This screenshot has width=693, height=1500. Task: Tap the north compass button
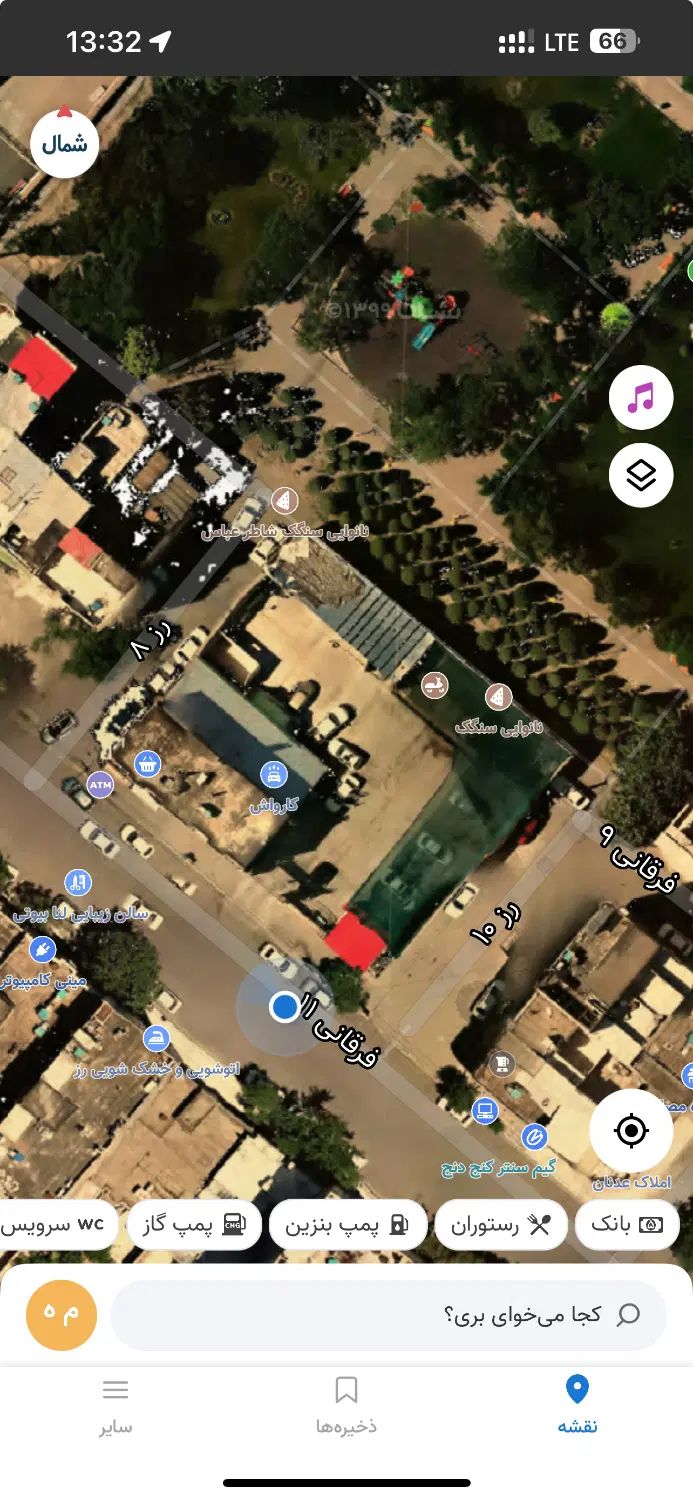[65, 144]
